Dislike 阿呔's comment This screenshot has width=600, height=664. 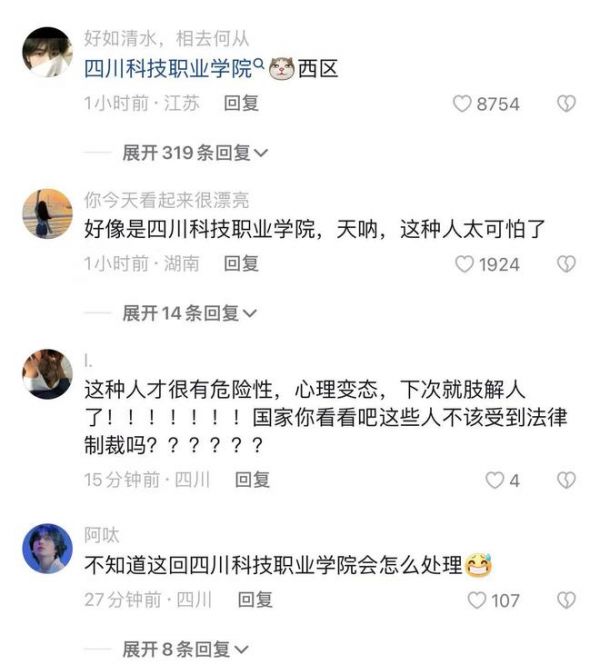click(x=566, y=600)
